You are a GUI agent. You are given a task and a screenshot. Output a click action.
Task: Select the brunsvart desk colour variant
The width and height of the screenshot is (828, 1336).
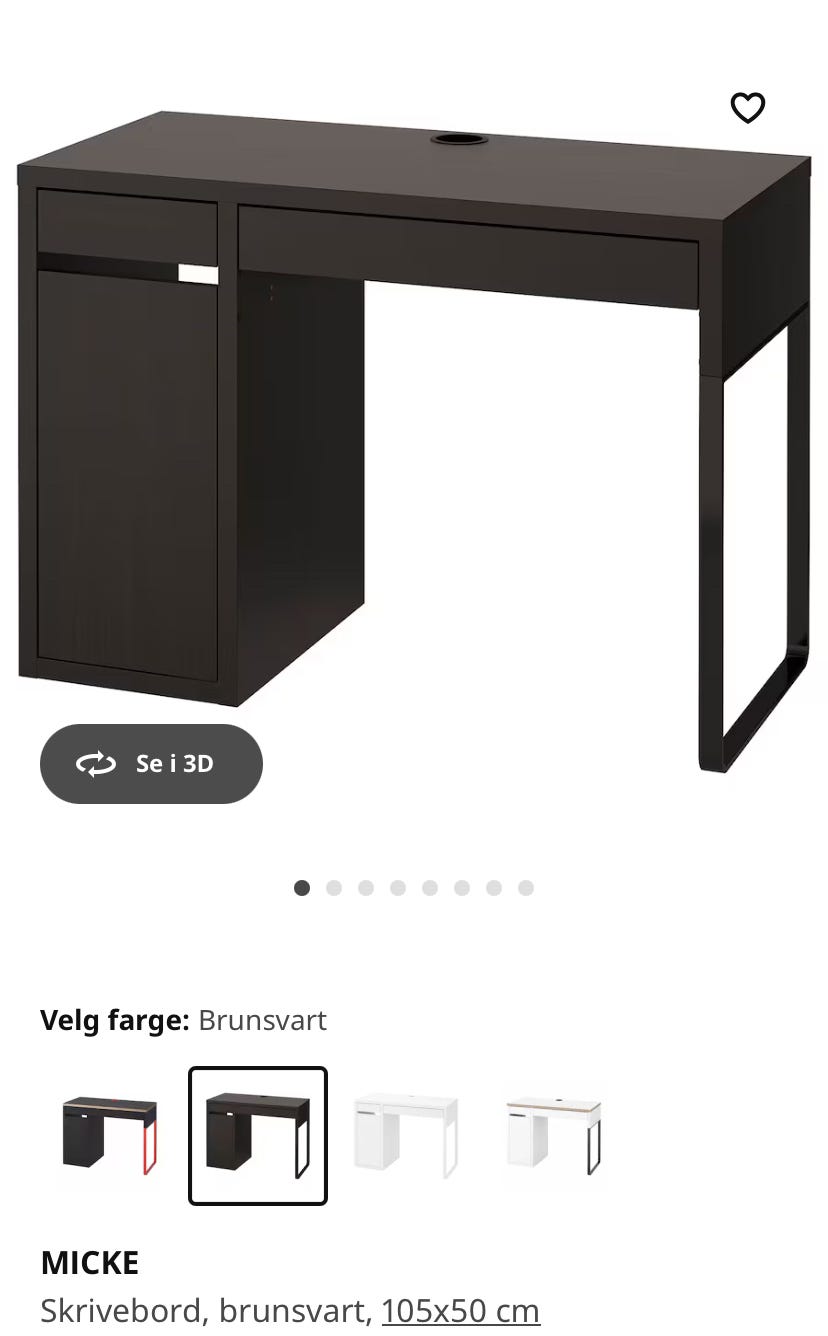pos(258,1136)
